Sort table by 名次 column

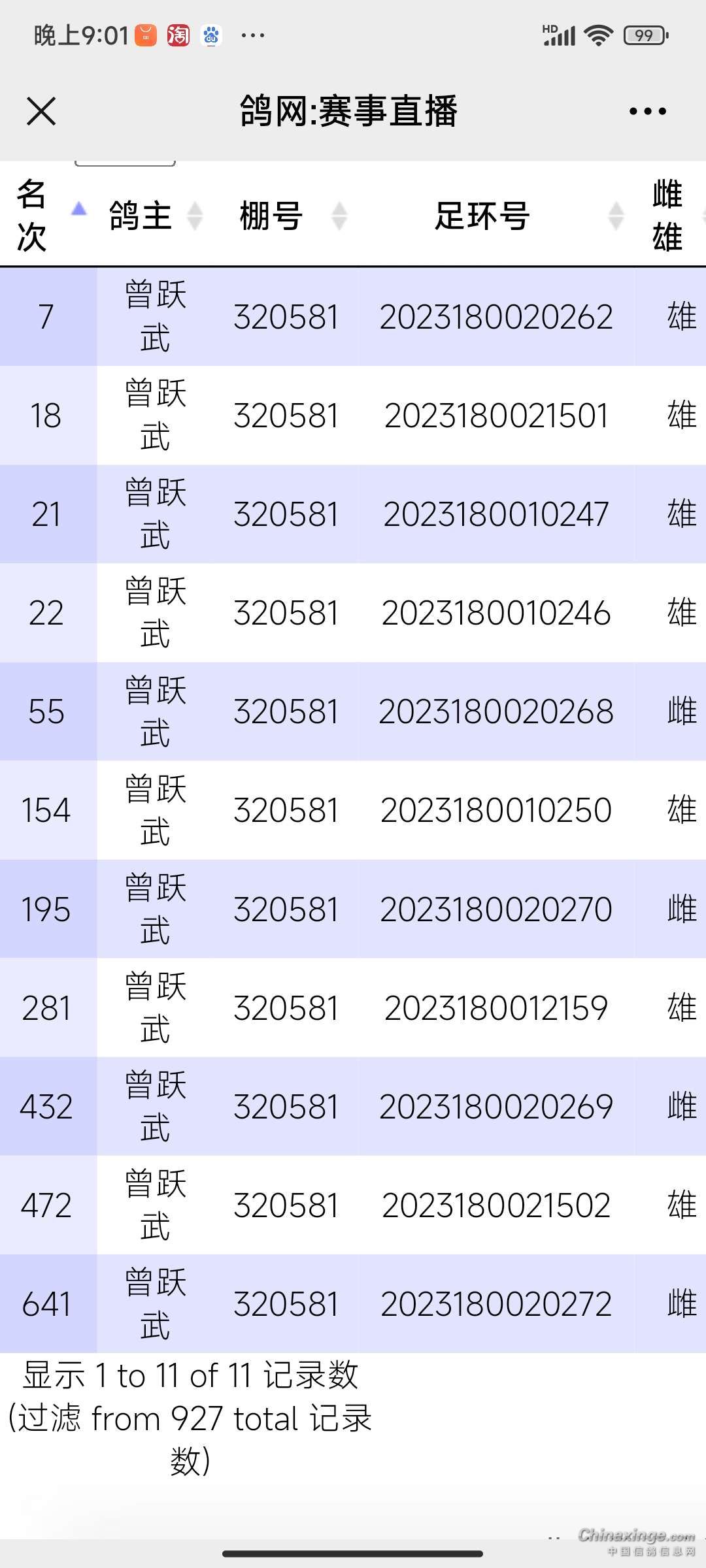pos(47,215)
